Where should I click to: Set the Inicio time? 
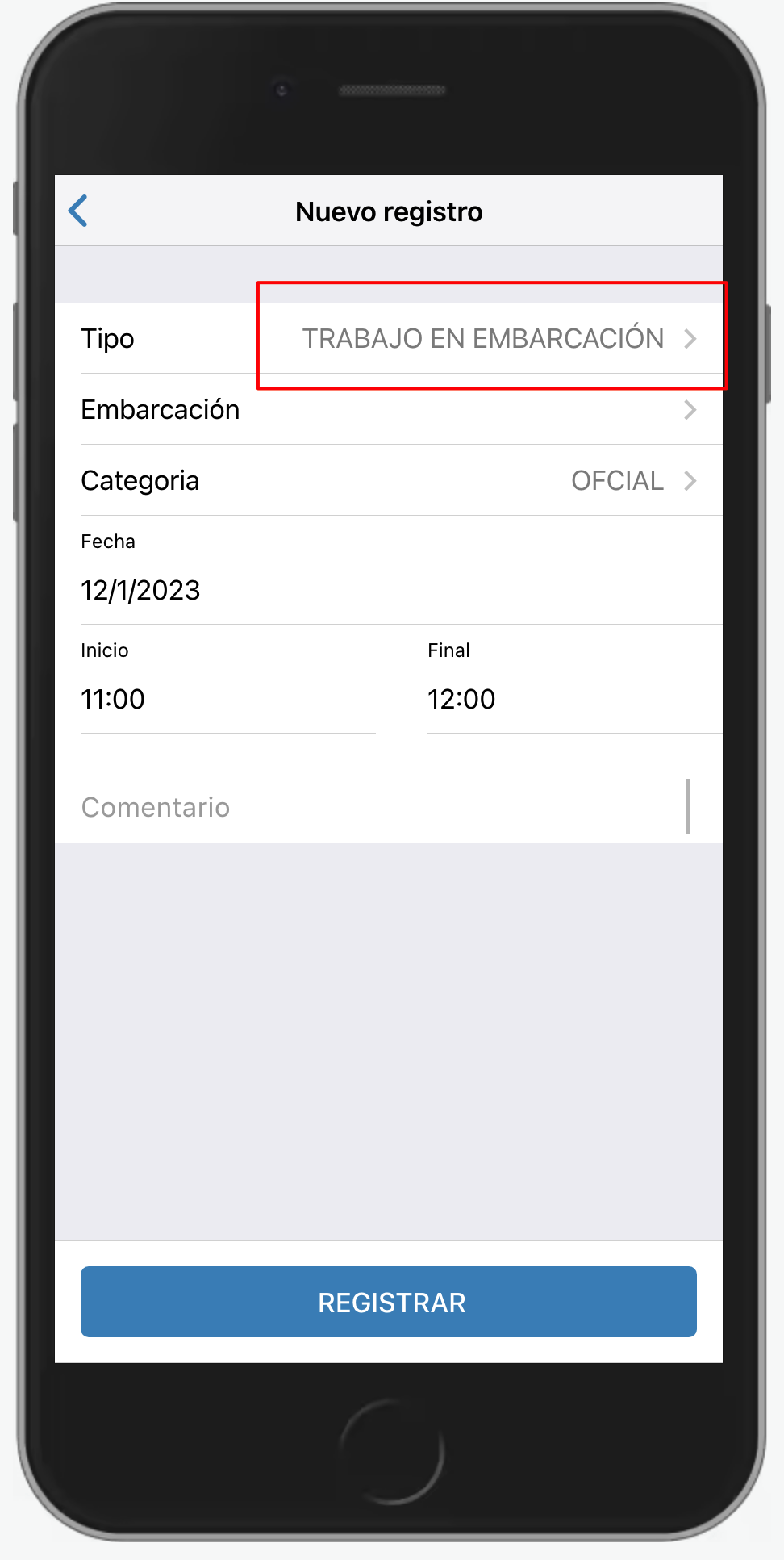click(227, 699)
